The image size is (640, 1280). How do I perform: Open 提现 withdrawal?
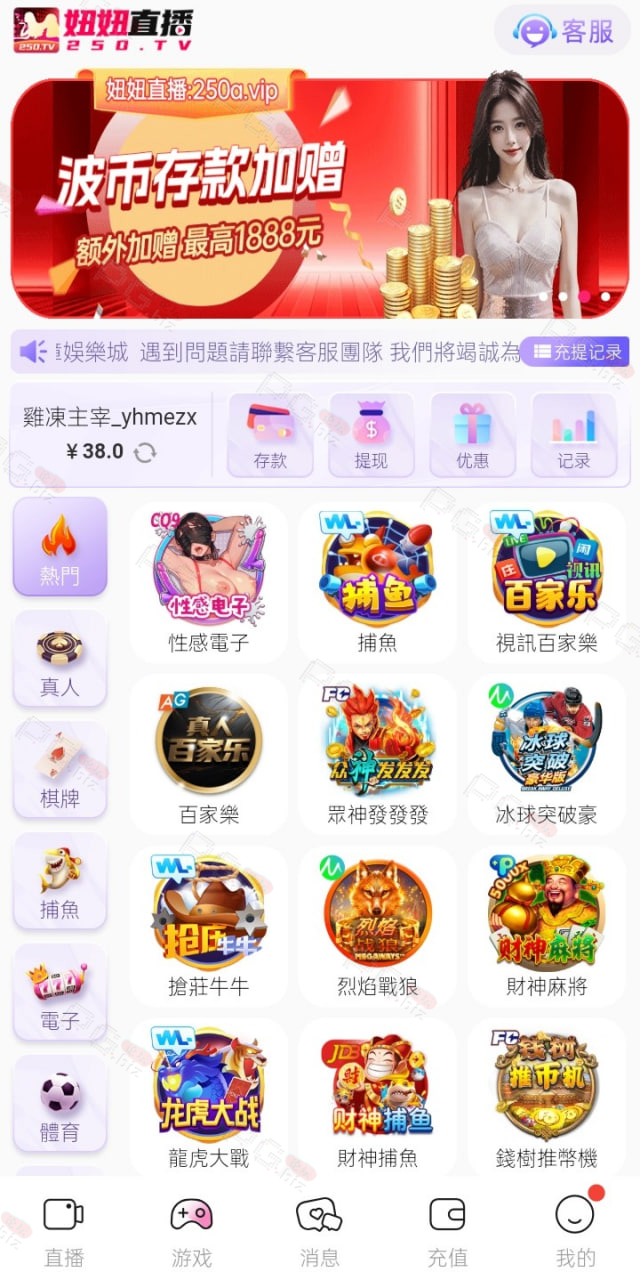click(371, 434)
